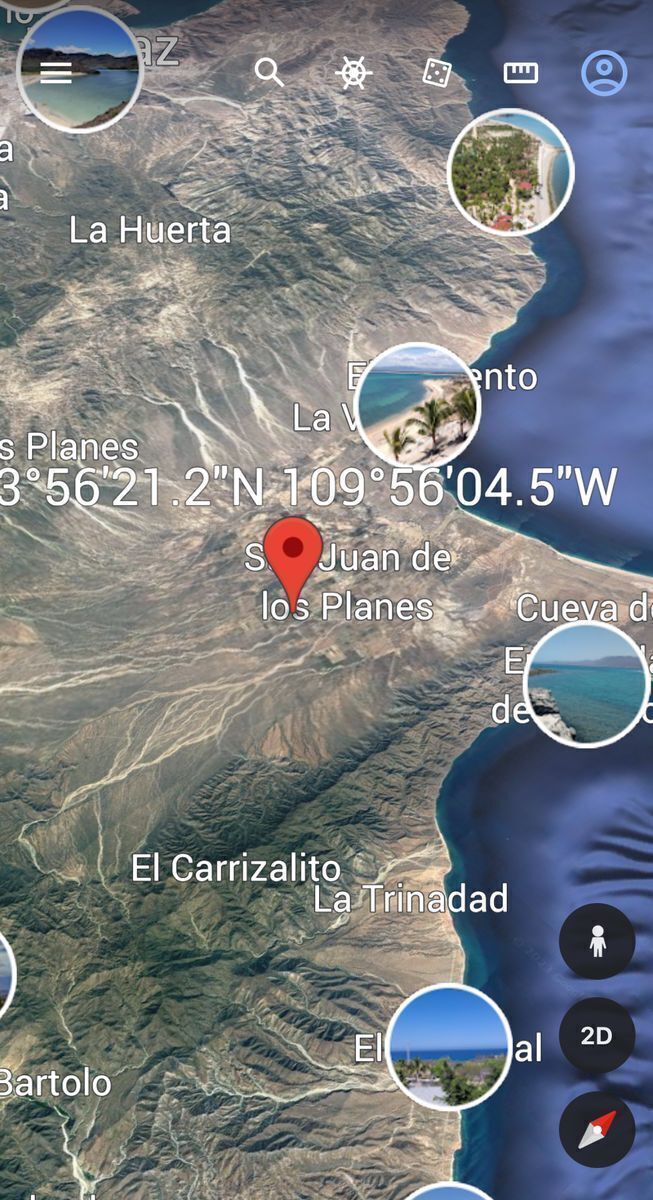Open the measure ruler tool
Viewport: 653px width, 1200px height.
520,72
